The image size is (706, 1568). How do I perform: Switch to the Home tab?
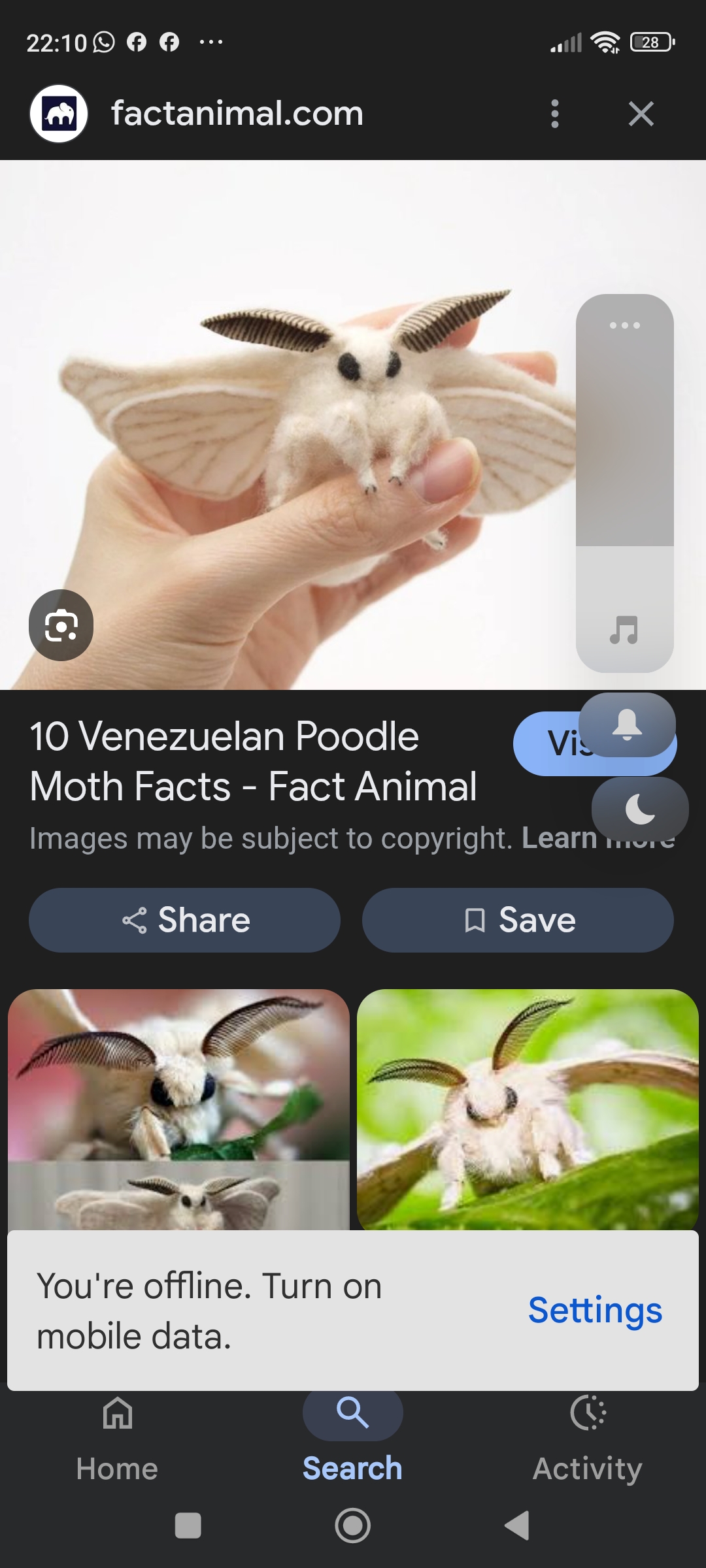[118, 1437]
